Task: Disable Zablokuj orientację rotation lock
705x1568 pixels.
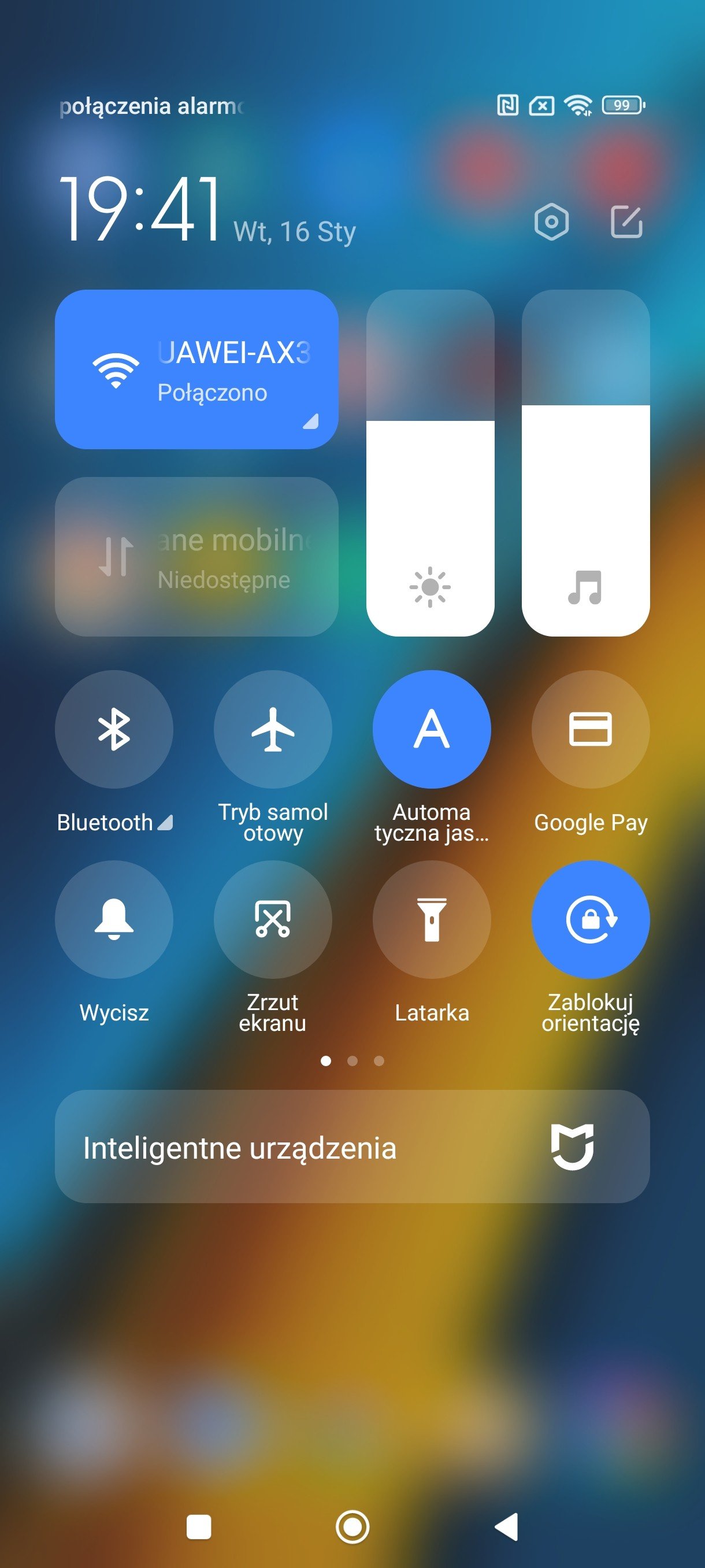Action: point(591,919)
